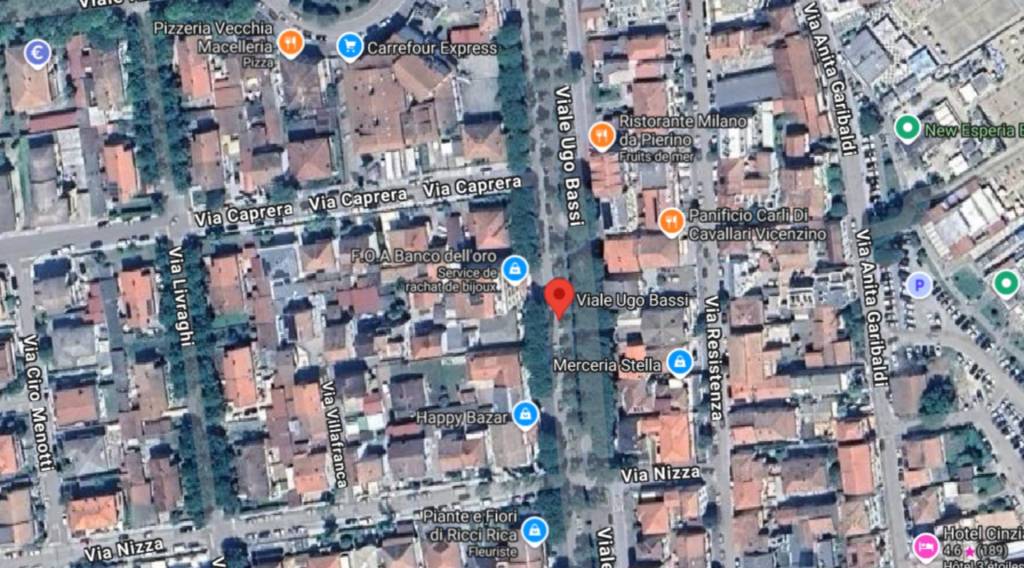This screenshot has width=1024, height=568.
Task: Open the Happy Bazar marker
Action: (525, 415)
